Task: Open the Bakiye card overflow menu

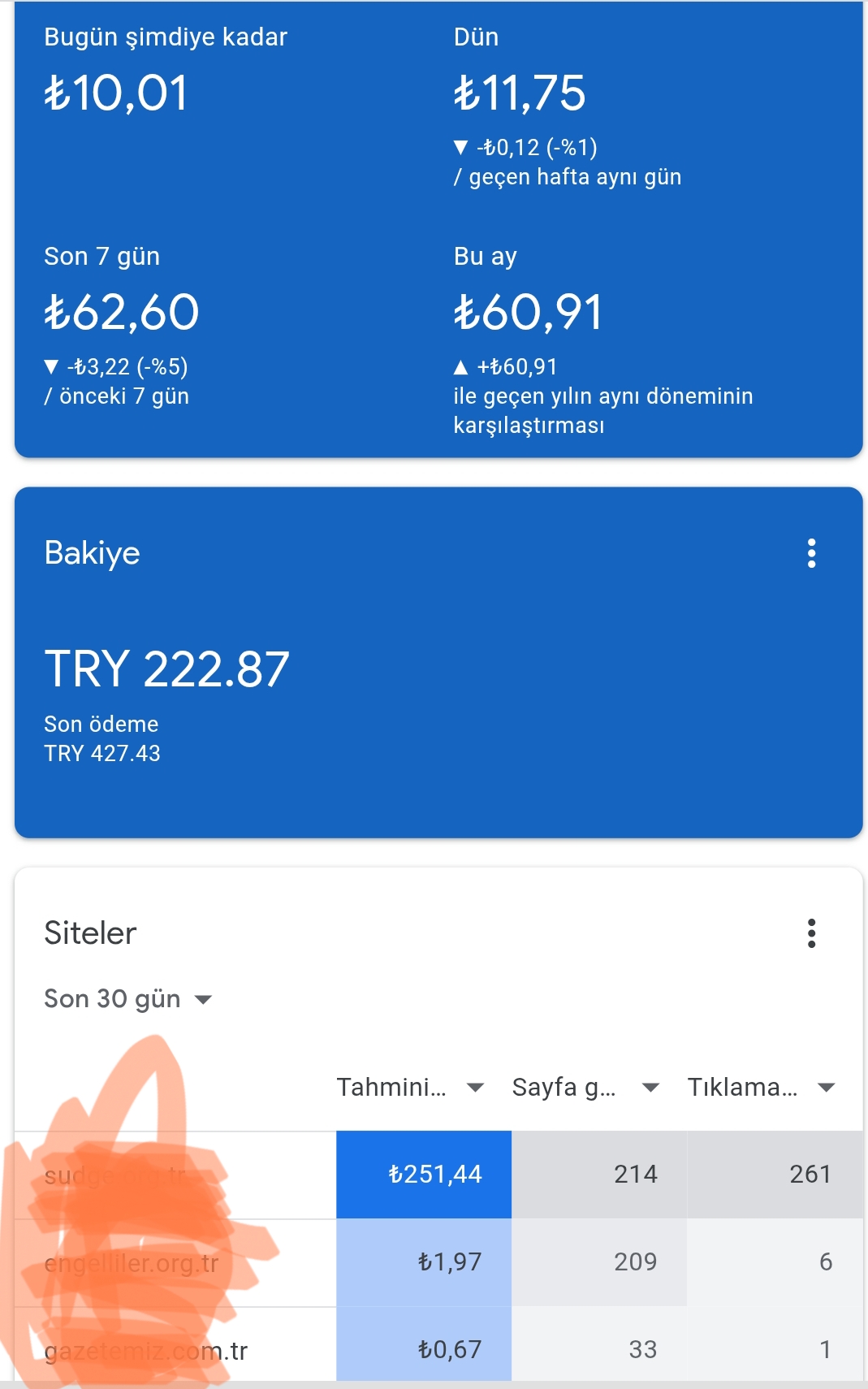Action: (811, 553)
